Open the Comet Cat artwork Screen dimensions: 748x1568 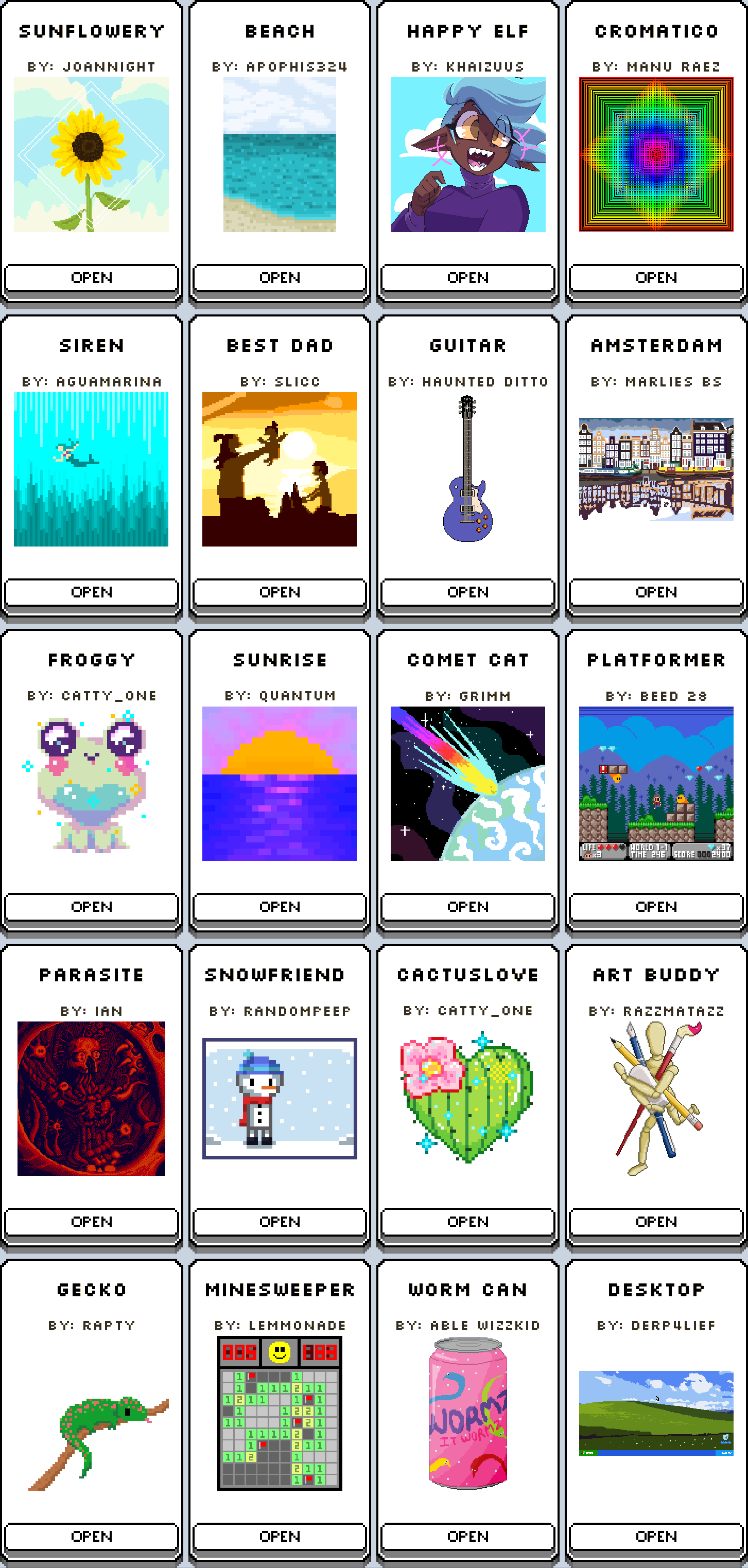(x=468, y=907)
